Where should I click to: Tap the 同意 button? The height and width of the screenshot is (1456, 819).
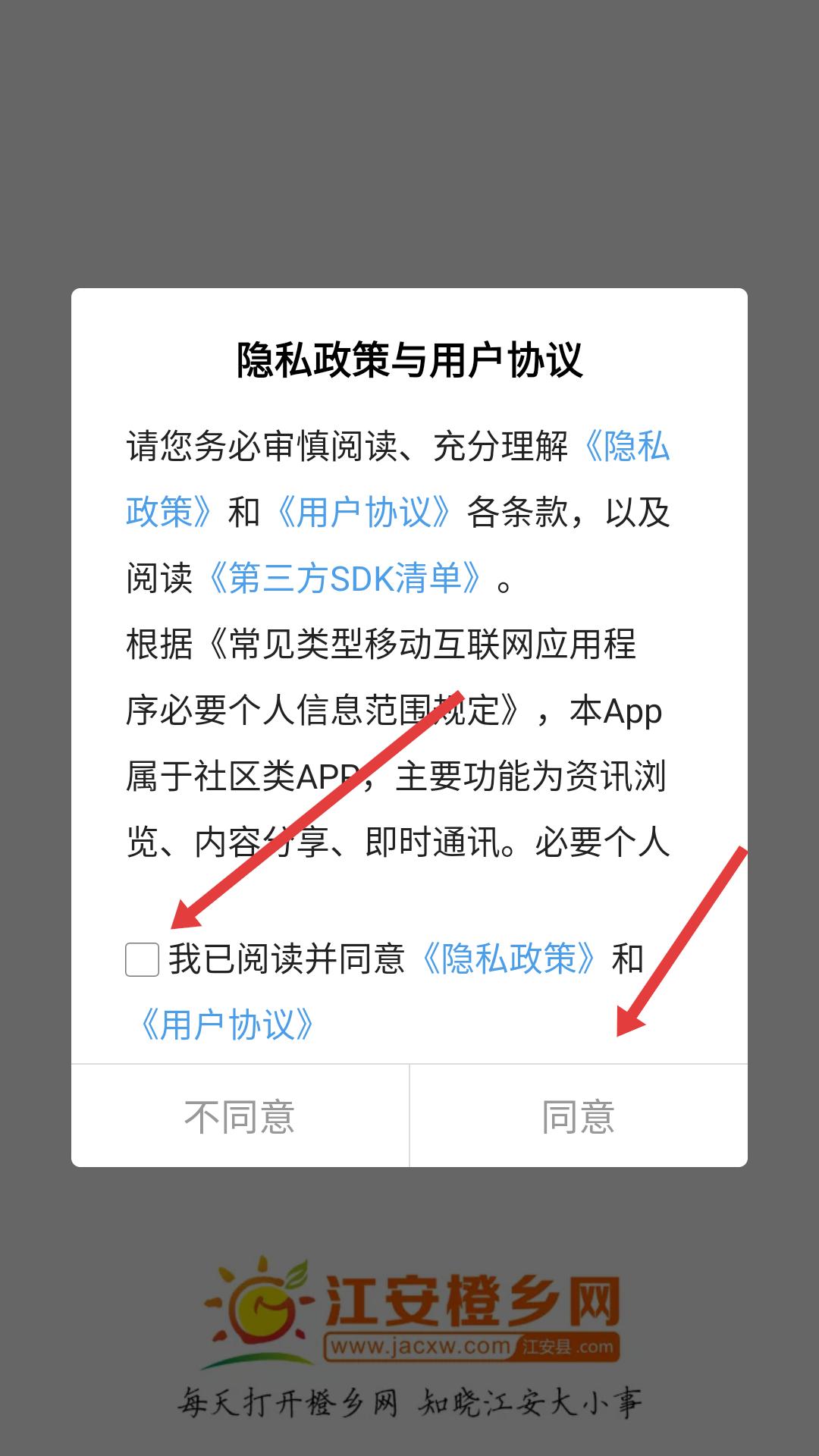(578, 1116)
